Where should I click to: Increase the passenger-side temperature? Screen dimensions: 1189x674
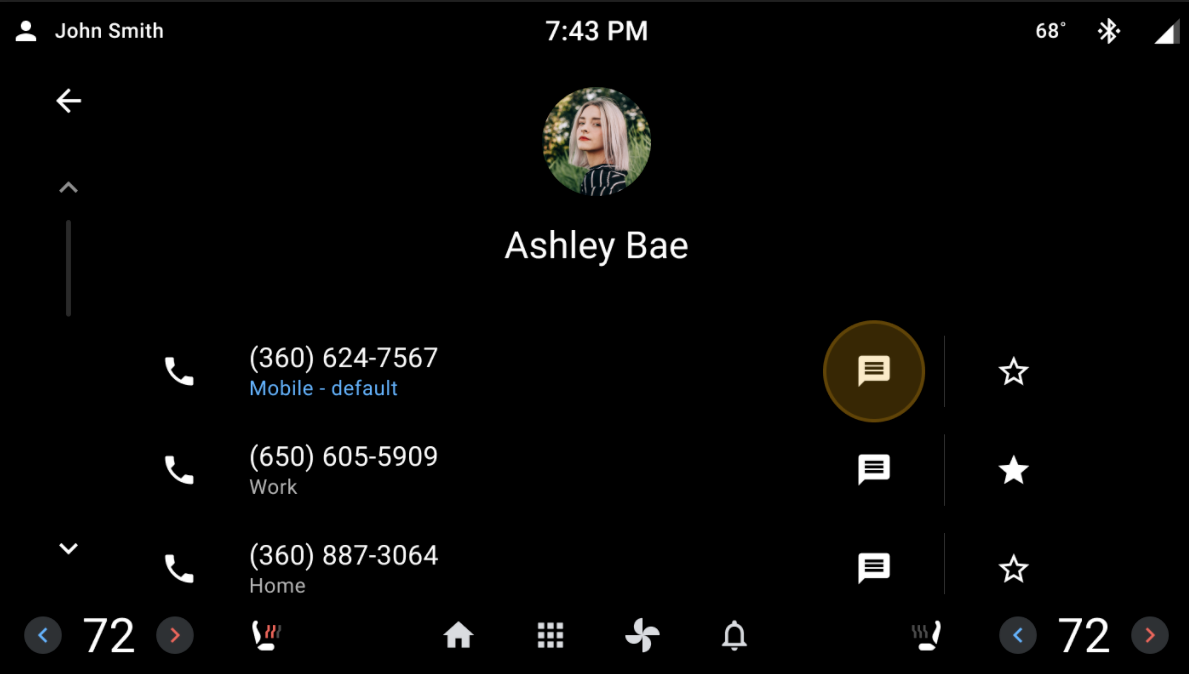click(1149, 635)
